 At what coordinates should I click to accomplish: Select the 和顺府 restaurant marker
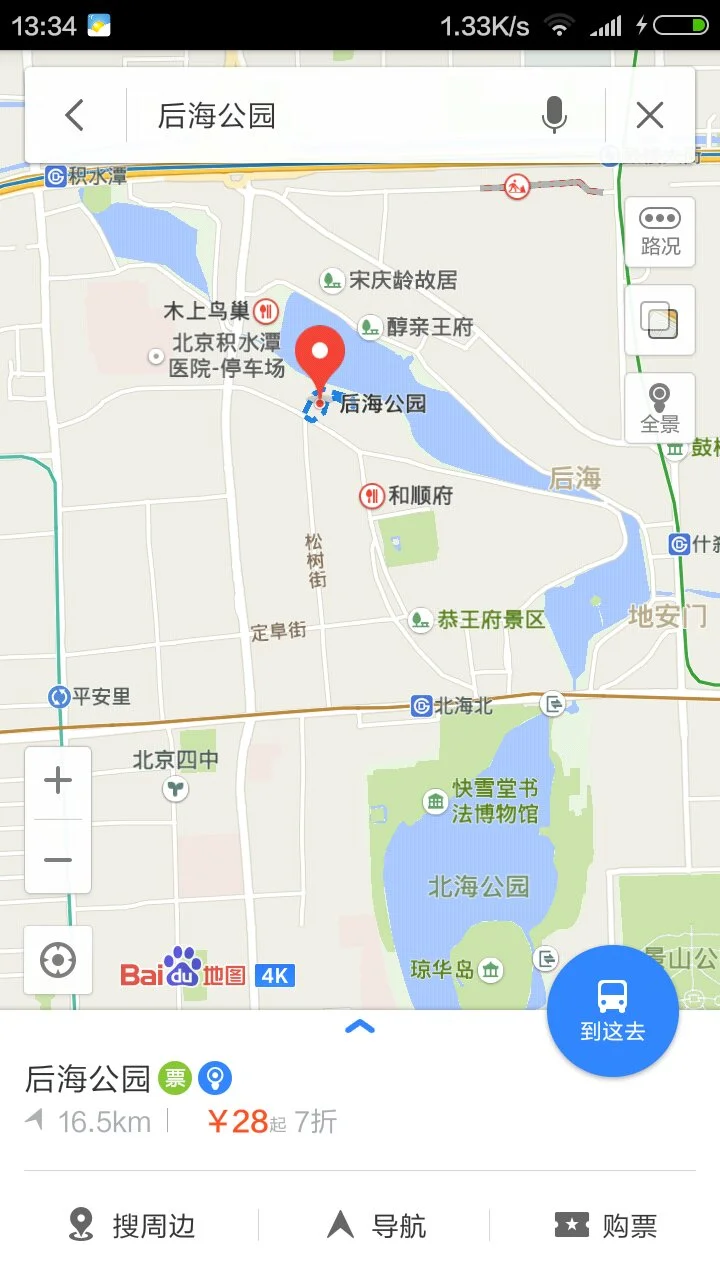pos(369,495)
